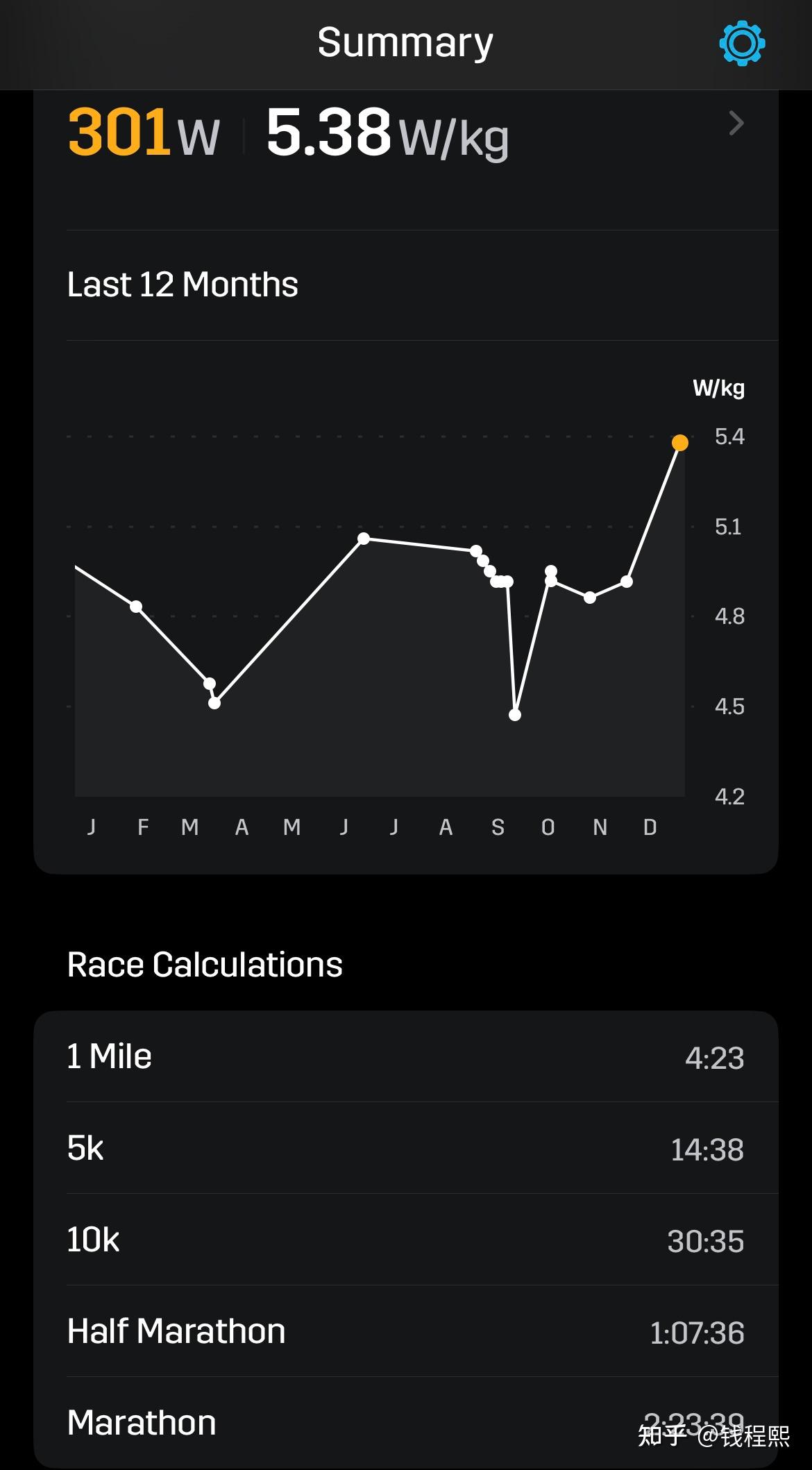Expand the 301 W critical power details
This screenshot has width=812, height=1470.
[736, 124]
